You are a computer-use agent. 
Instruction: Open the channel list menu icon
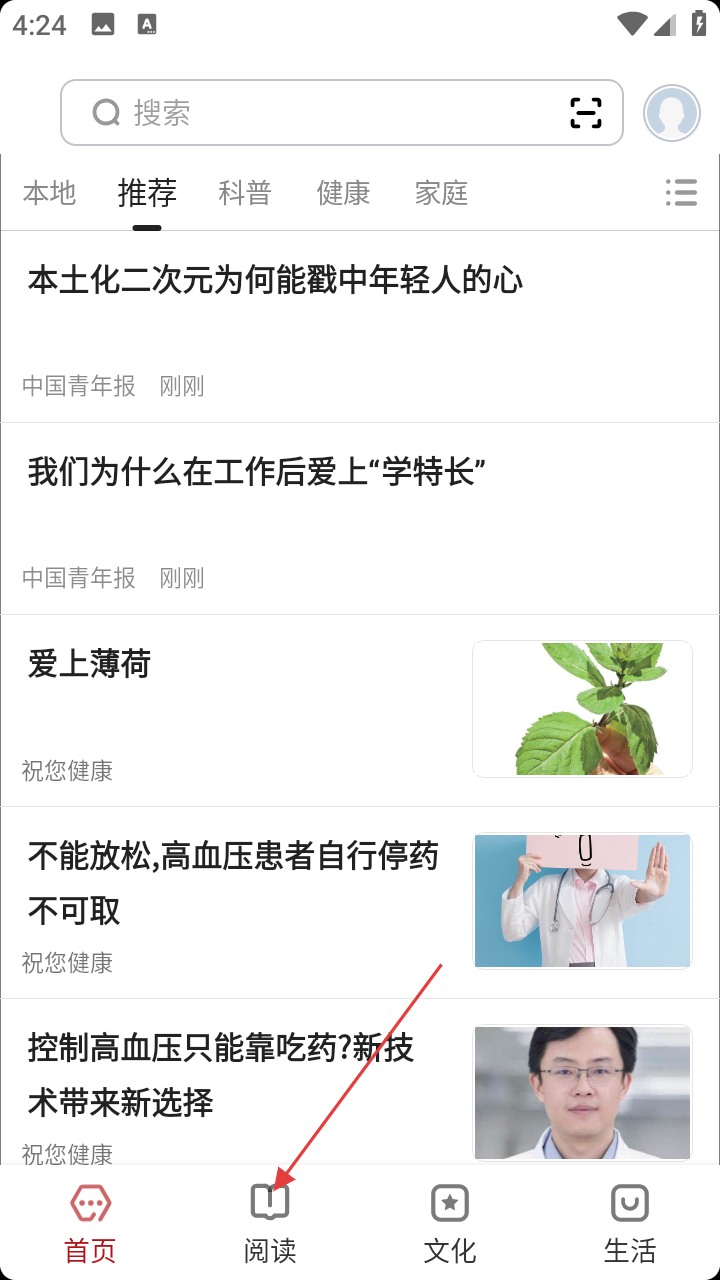[681, 192]
